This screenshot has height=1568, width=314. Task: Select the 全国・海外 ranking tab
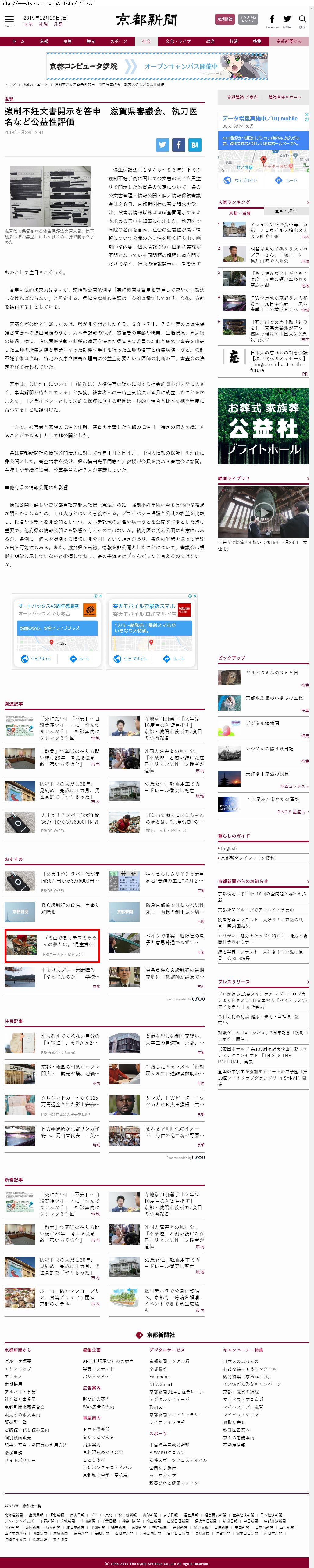pyautogui.click(x=285, y=210)
